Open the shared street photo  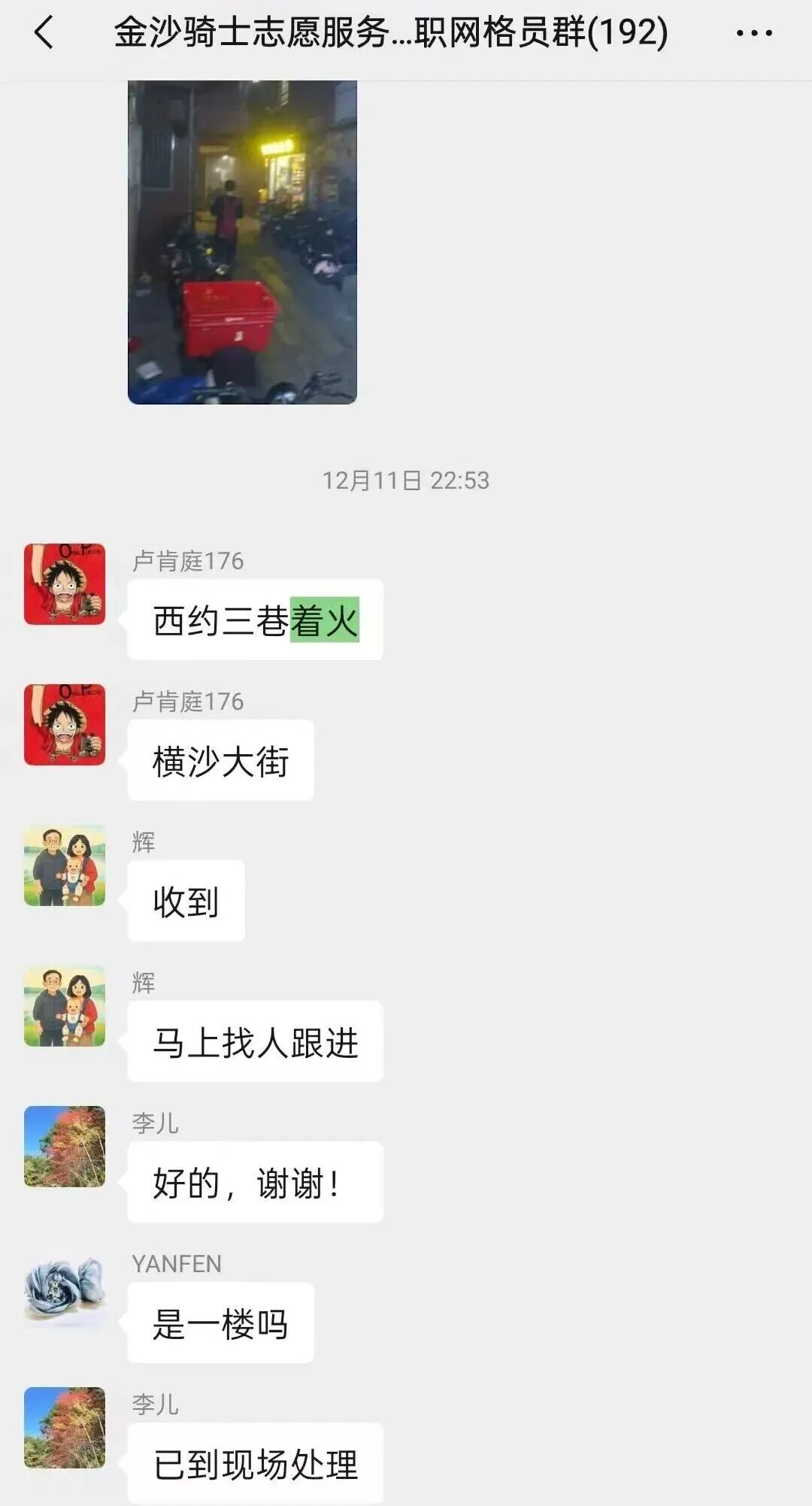(x=242, y=242)
